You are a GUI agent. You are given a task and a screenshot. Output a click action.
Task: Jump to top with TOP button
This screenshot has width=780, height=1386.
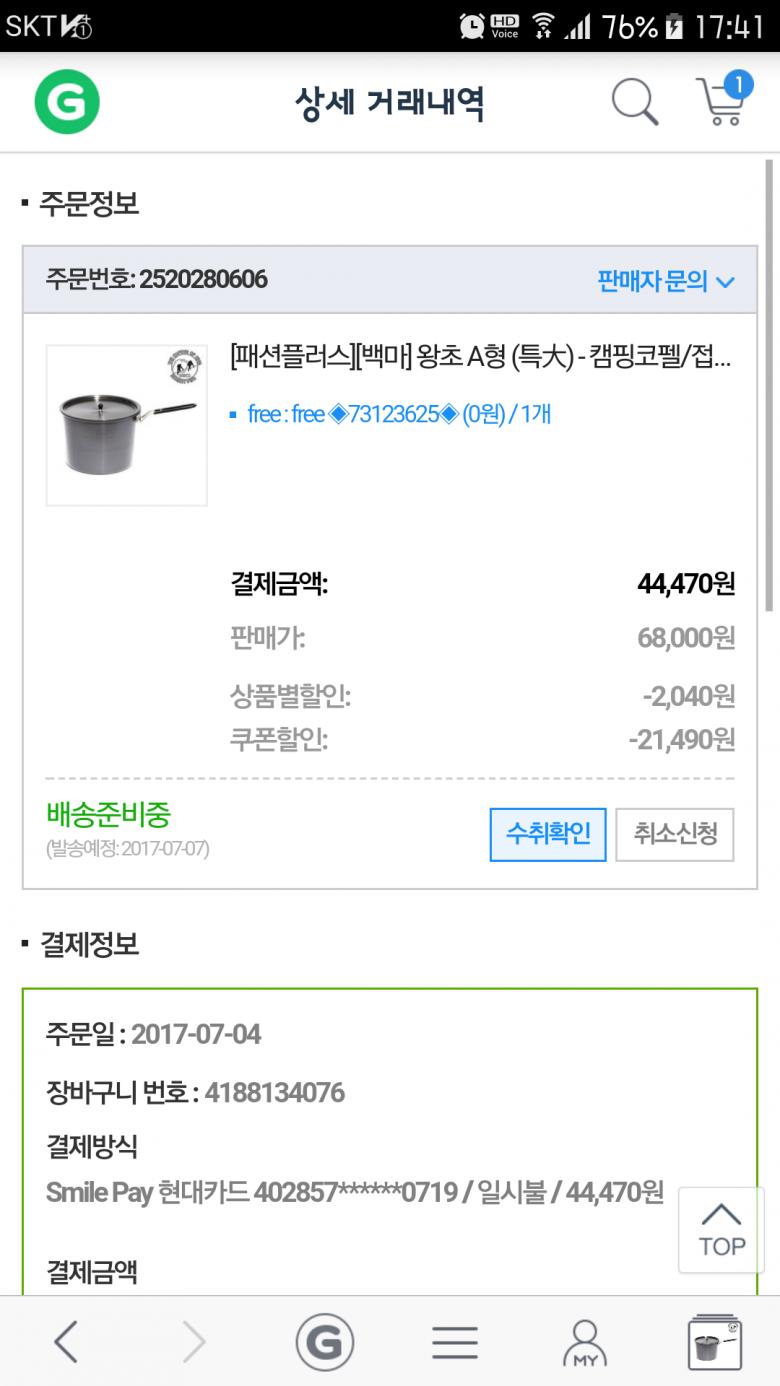coord(721,1230)
